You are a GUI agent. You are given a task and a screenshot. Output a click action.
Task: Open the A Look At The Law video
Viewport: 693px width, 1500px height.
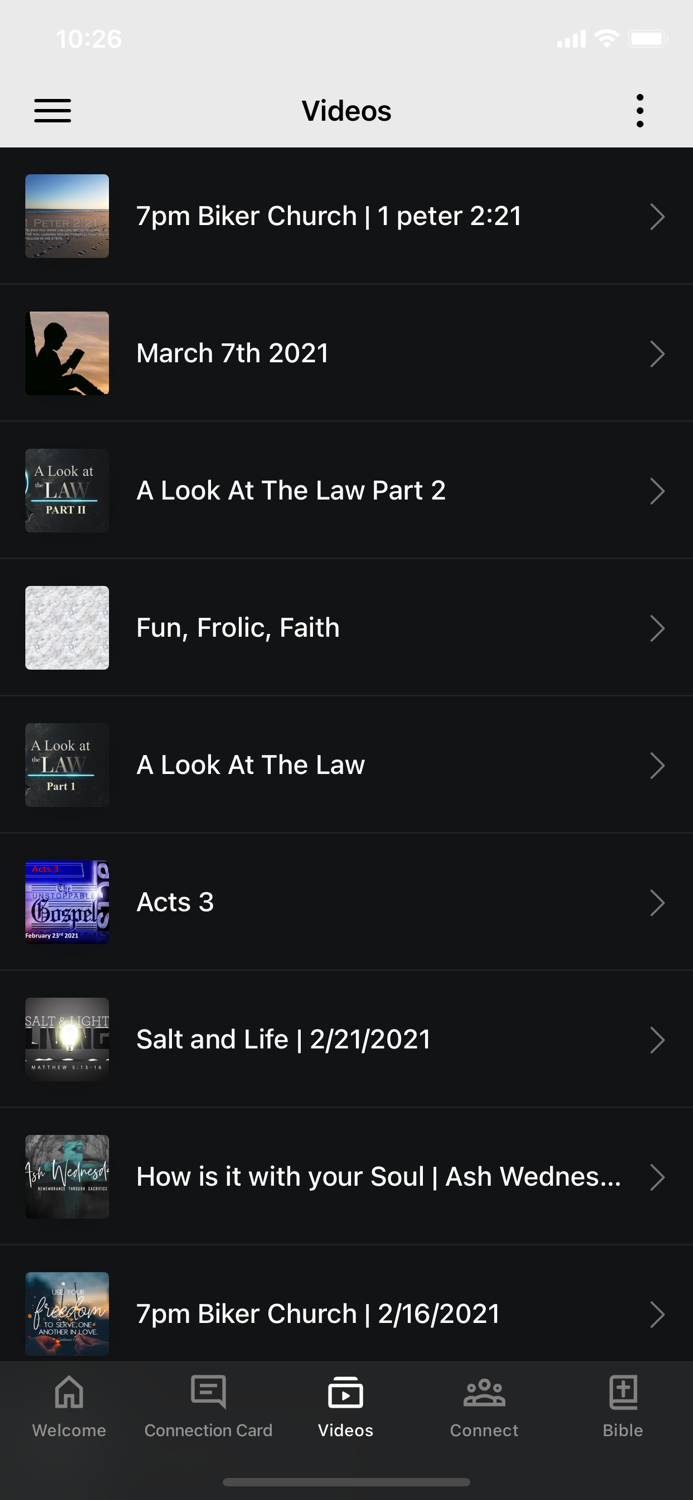tap(346, 765)
